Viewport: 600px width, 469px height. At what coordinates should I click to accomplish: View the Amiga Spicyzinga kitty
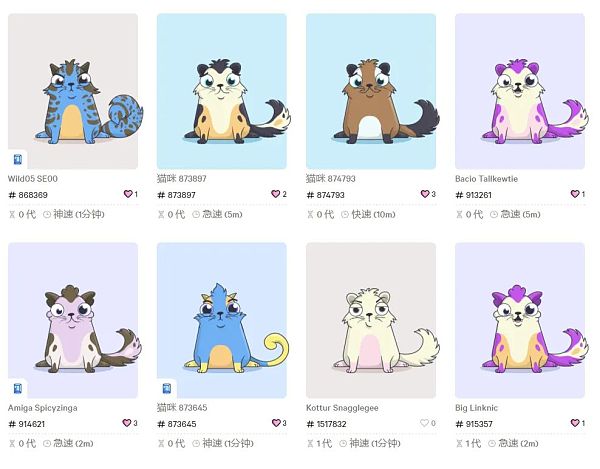(x=73, y=321)
